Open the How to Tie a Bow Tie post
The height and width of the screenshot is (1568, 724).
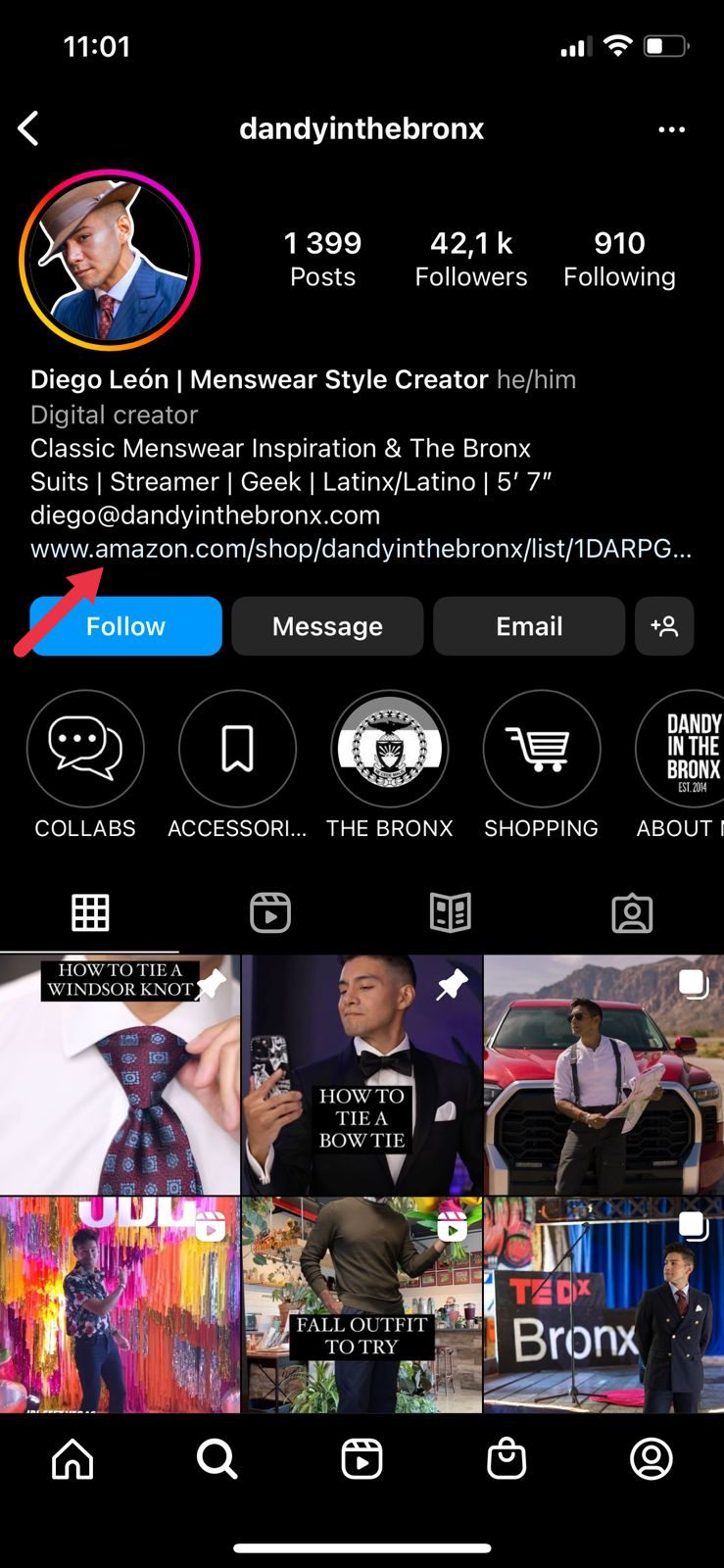(x=362, y=1074)
